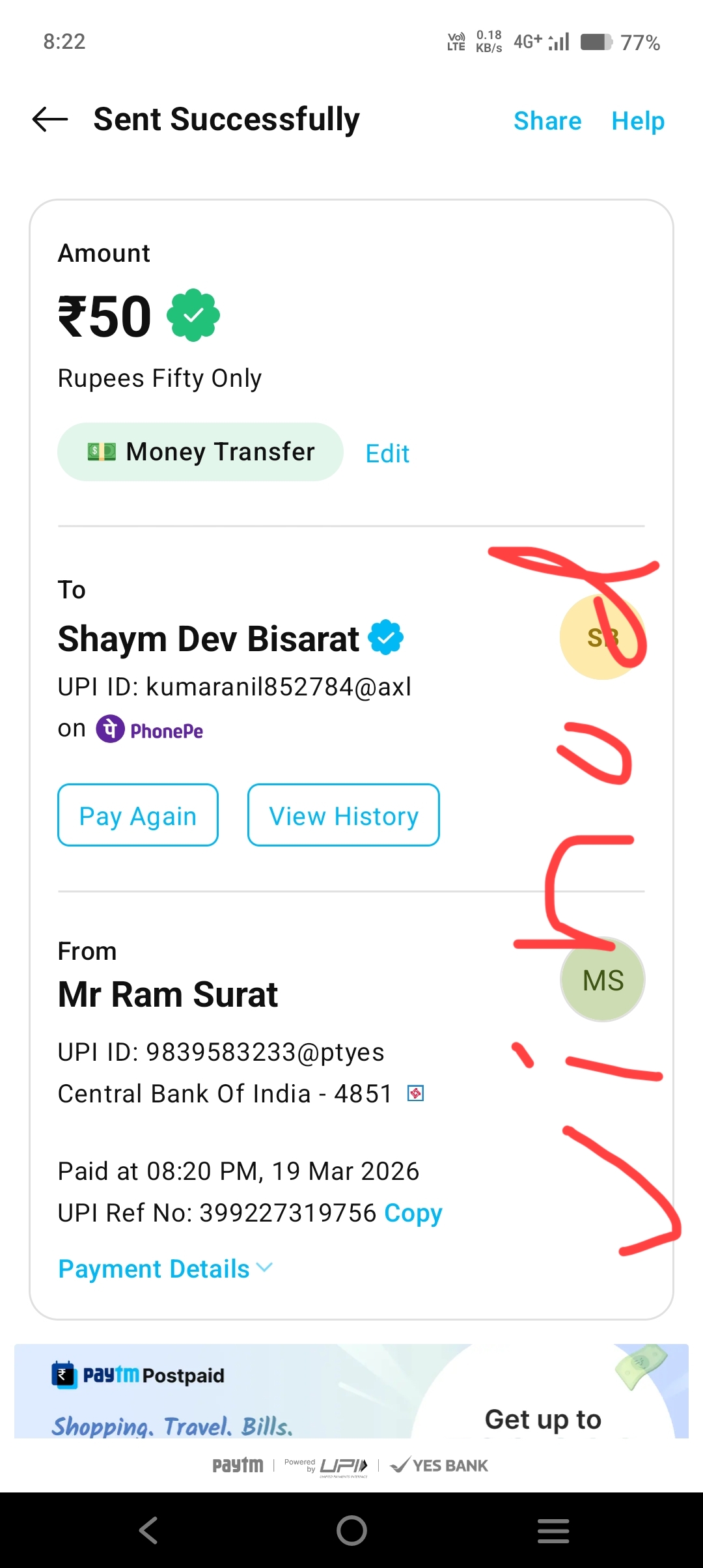Viewport: 703px width, 1568px height.
Task: Go back using the top arrow
Action: 50,120
